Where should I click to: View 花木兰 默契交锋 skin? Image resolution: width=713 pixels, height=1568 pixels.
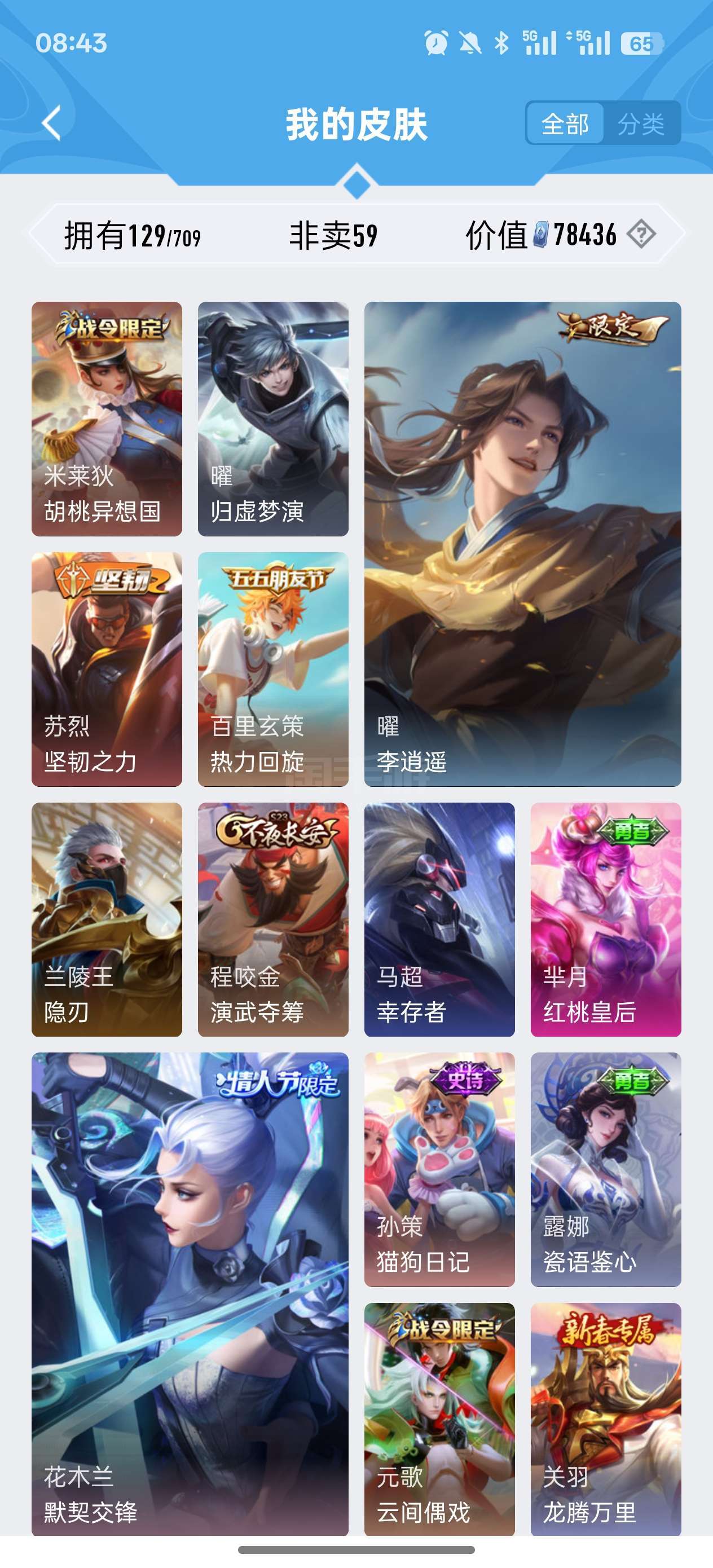(x=190, y=1294)
